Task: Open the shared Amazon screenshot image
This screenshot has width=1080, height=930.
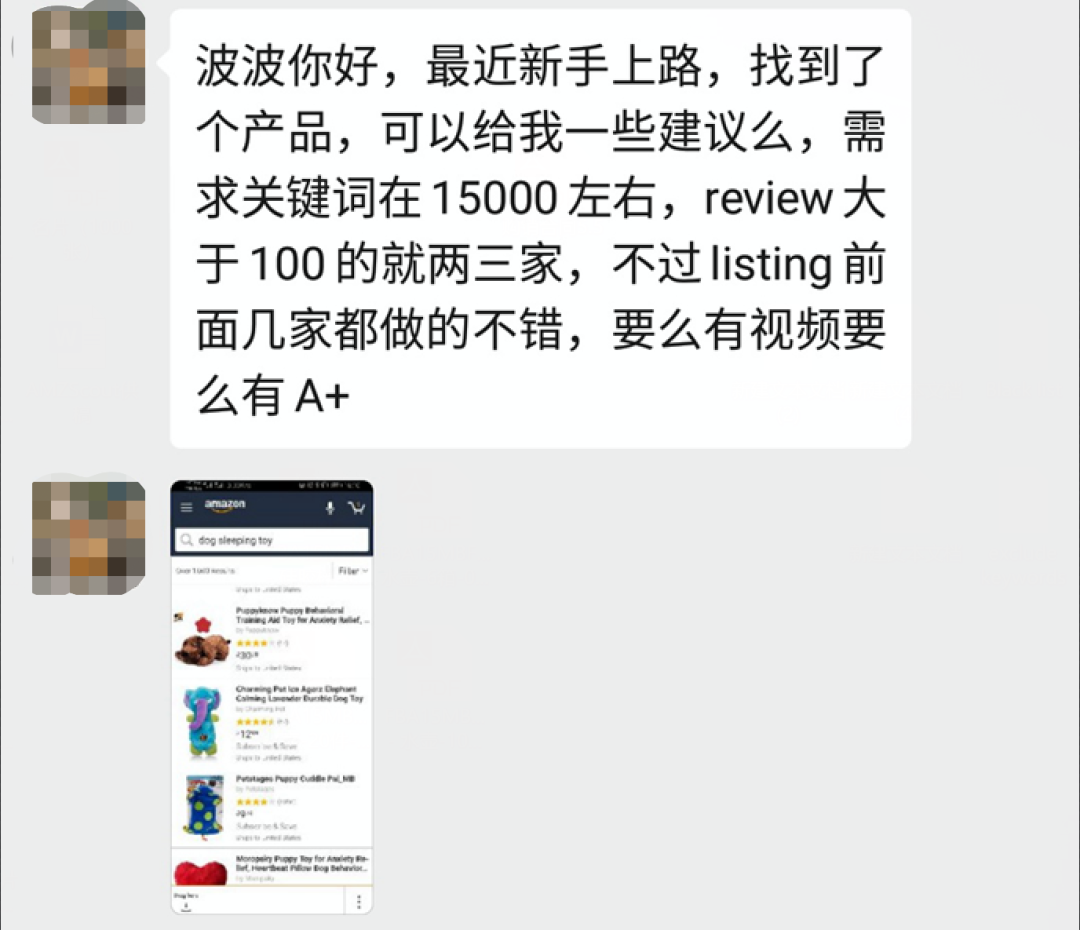Action: 272,697
